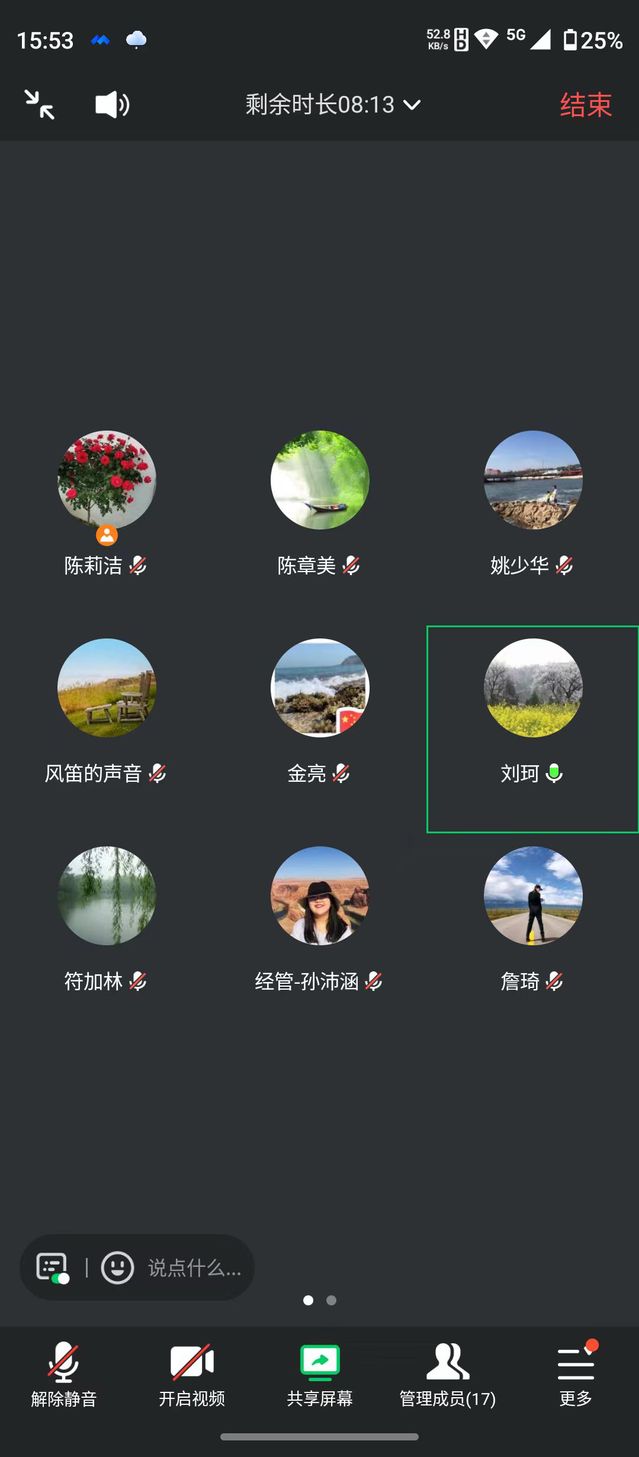Toggle the speaker audio output
The width and height of the screenshot is (639, 1457).
(112, 104)
